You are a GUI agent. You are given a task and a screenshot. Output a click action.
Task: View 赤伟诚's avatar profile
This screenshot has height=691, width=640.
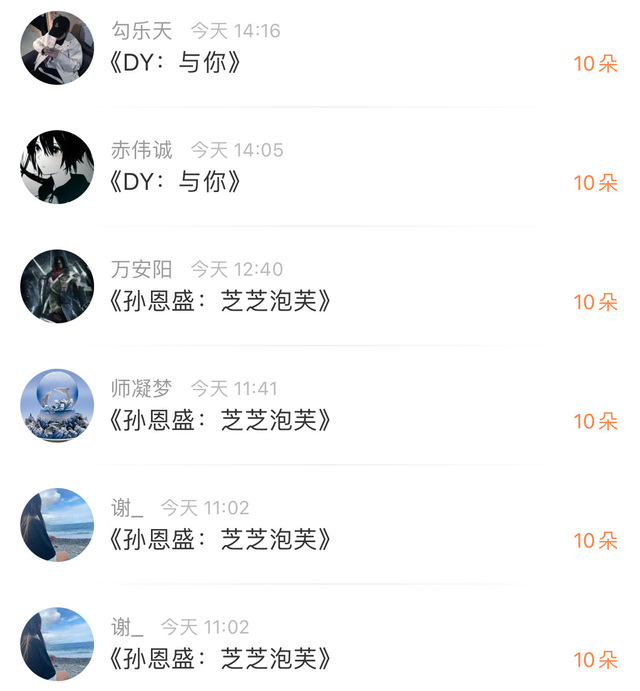point(57,167)
